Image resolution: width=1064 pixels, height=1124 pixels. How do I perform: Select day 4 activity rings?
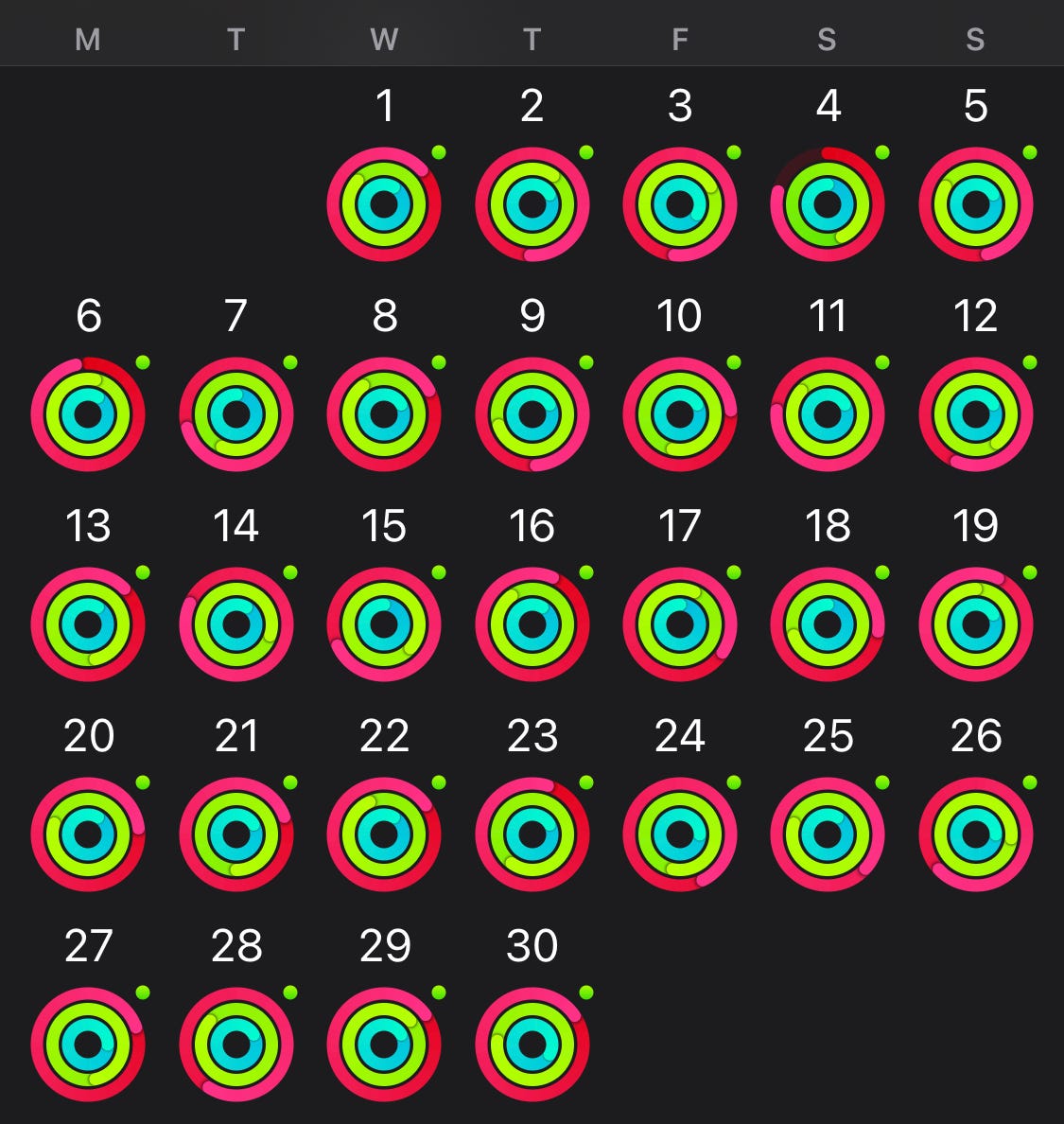tap(828, 204)
